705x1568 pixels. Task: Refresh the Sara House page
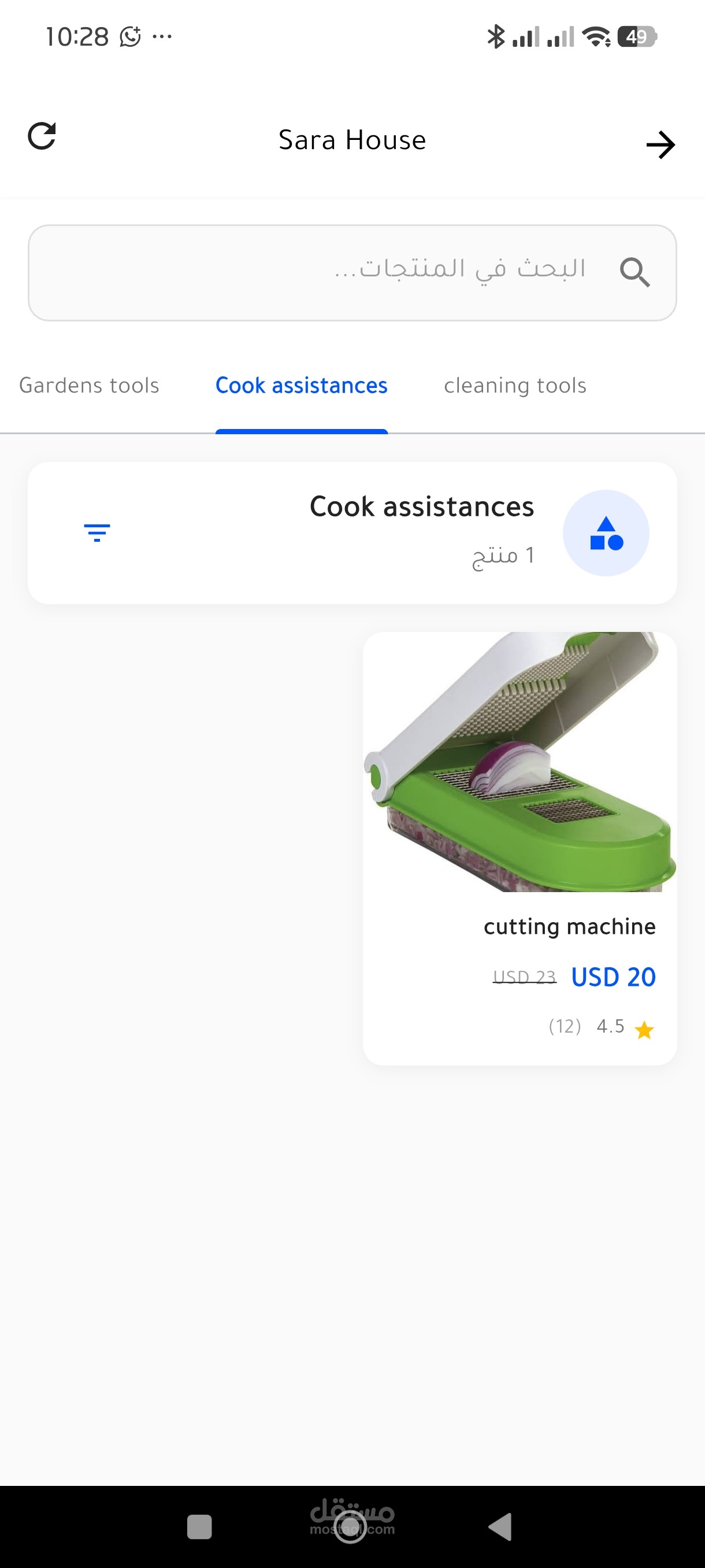[42, 136]
